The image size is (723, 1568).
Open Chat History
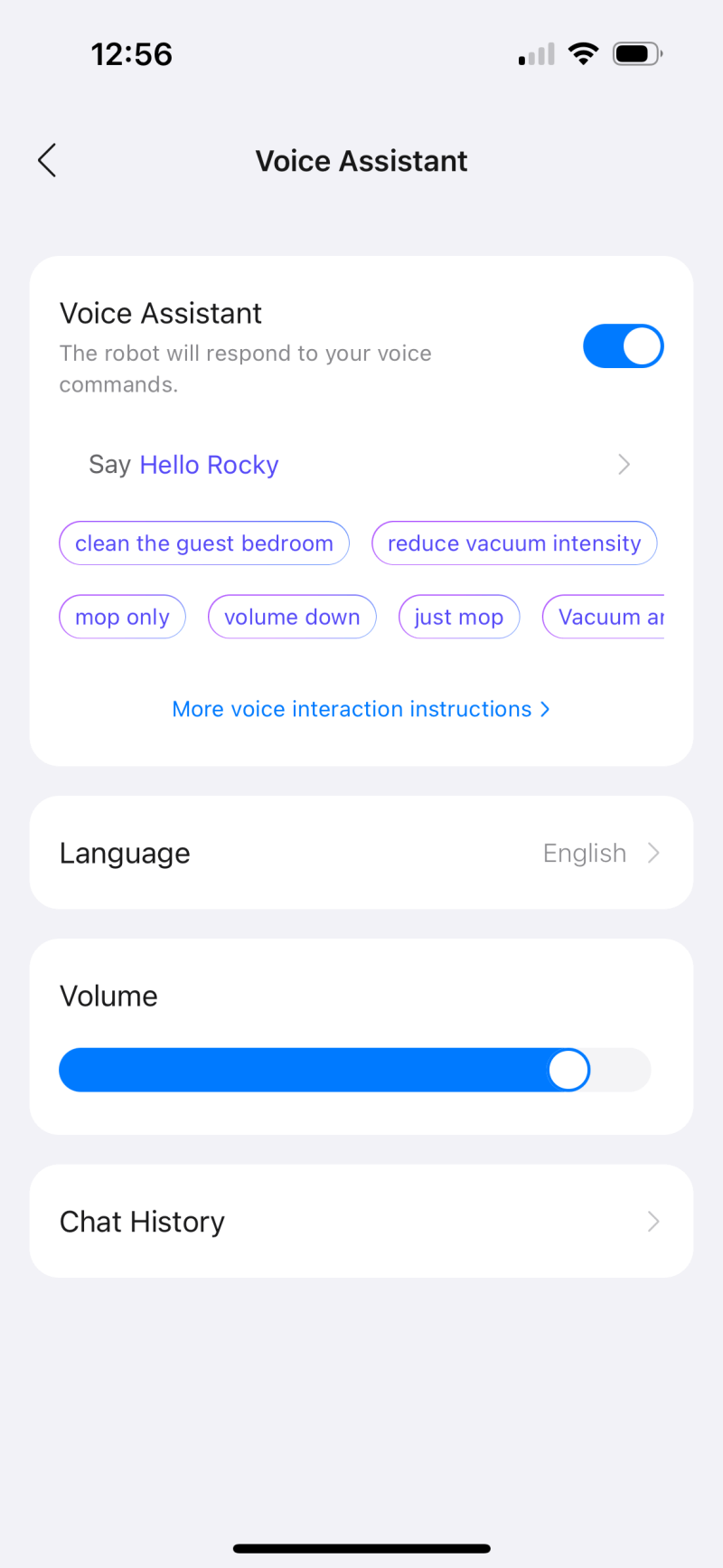pos(361,1222)
